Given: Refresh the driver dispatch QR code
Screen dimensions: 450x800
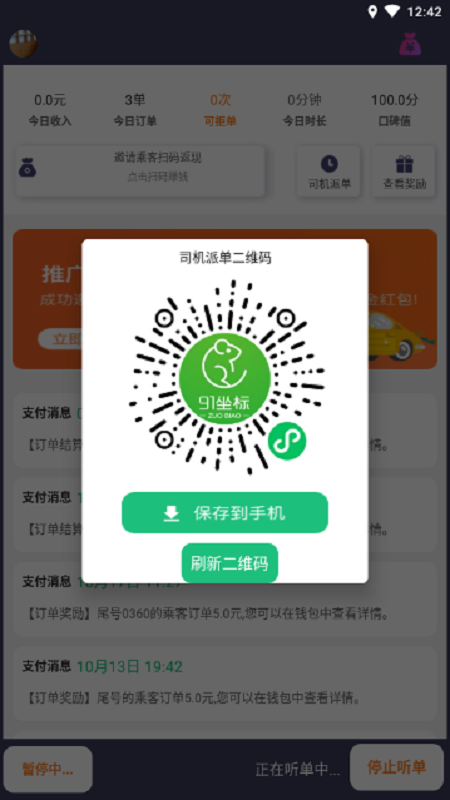Looking at the screenshot, I should pos(230,563).
